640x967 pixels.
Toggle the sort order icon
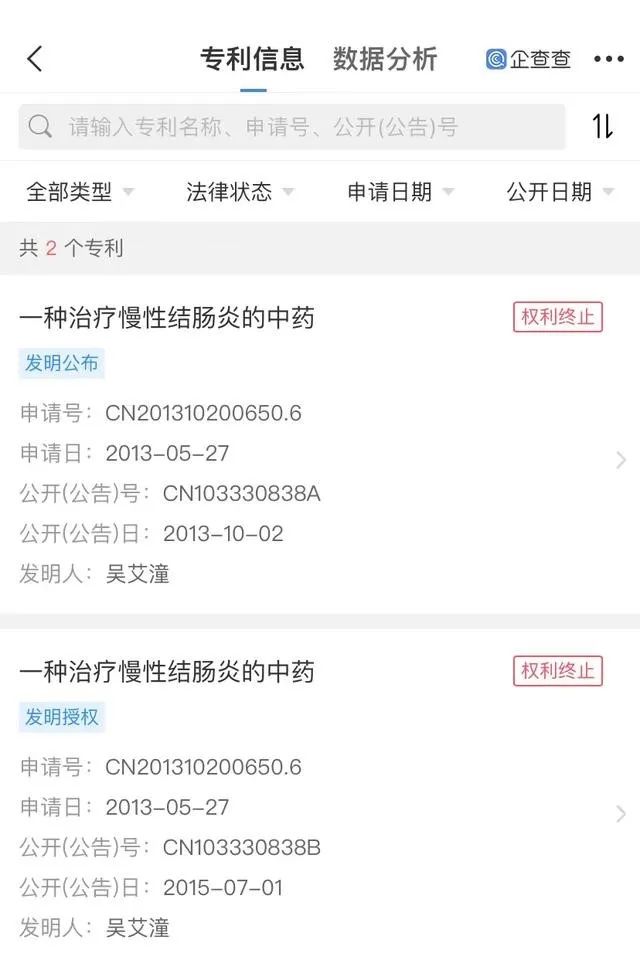coord(602,127)
